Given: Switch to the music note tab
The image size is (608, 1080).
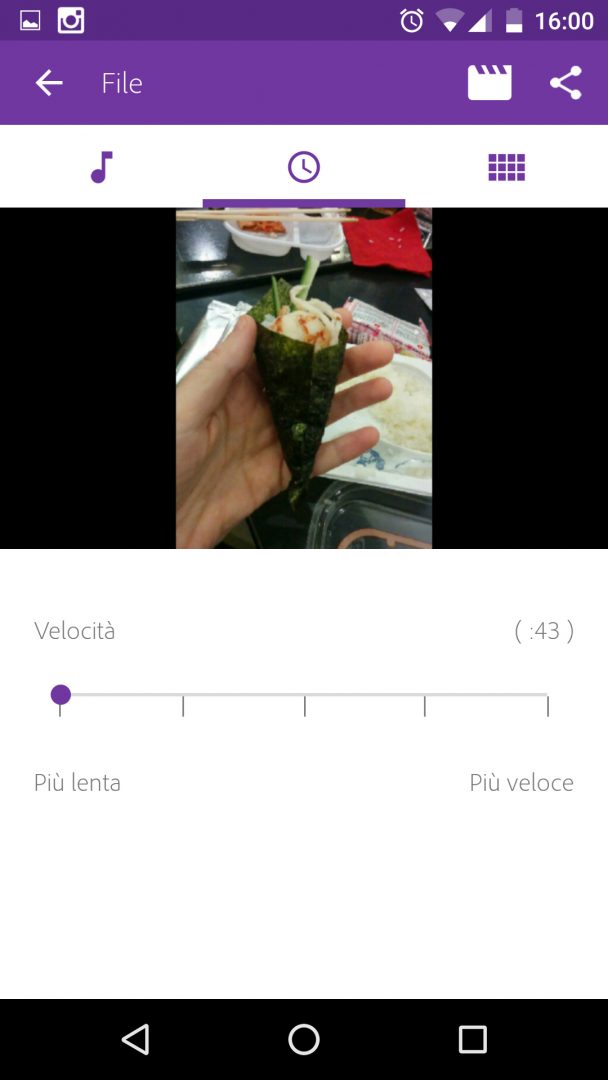Looking at the screenshot, I should point(101,167).
